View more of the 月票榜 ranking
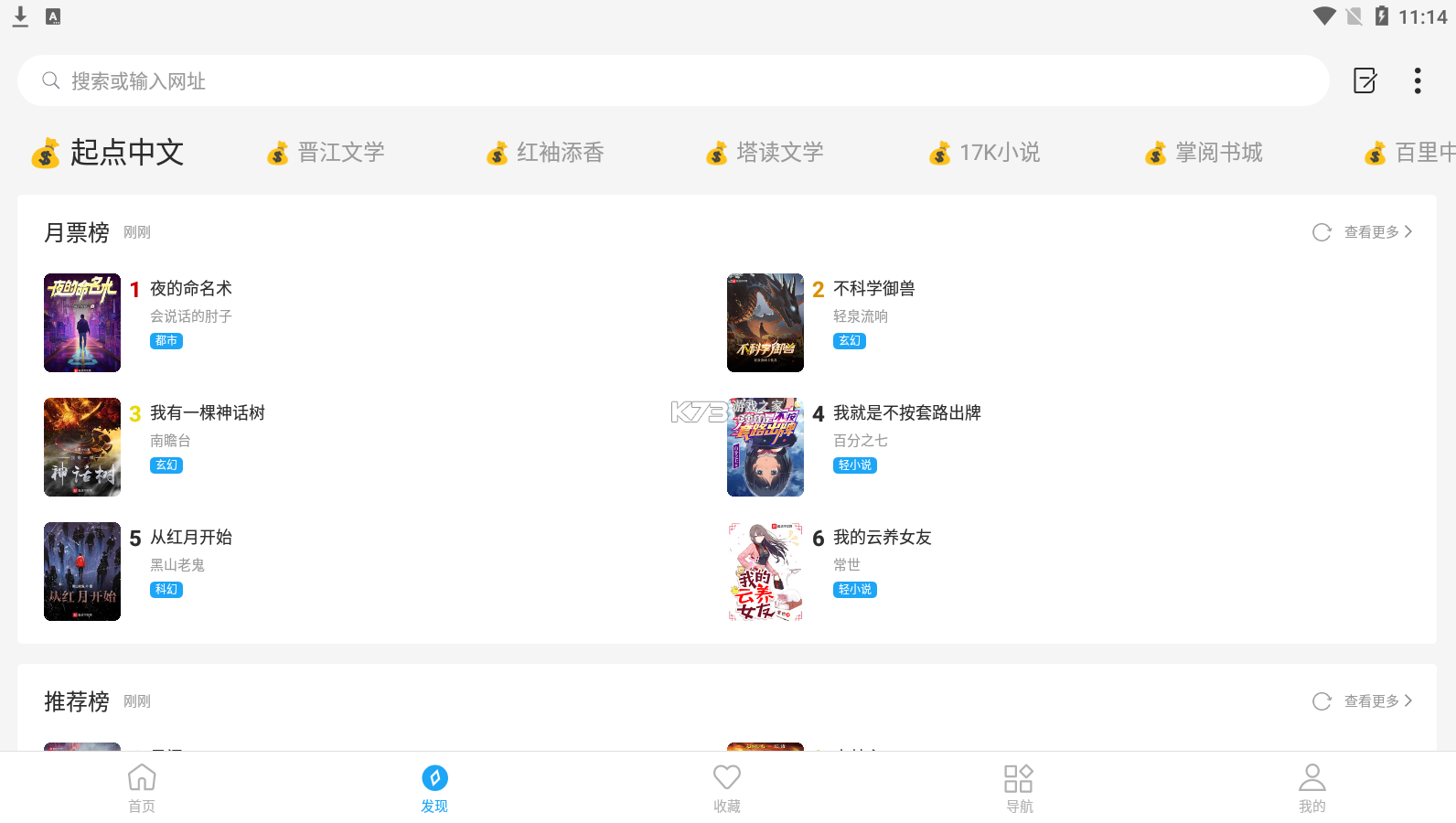 1378,232
